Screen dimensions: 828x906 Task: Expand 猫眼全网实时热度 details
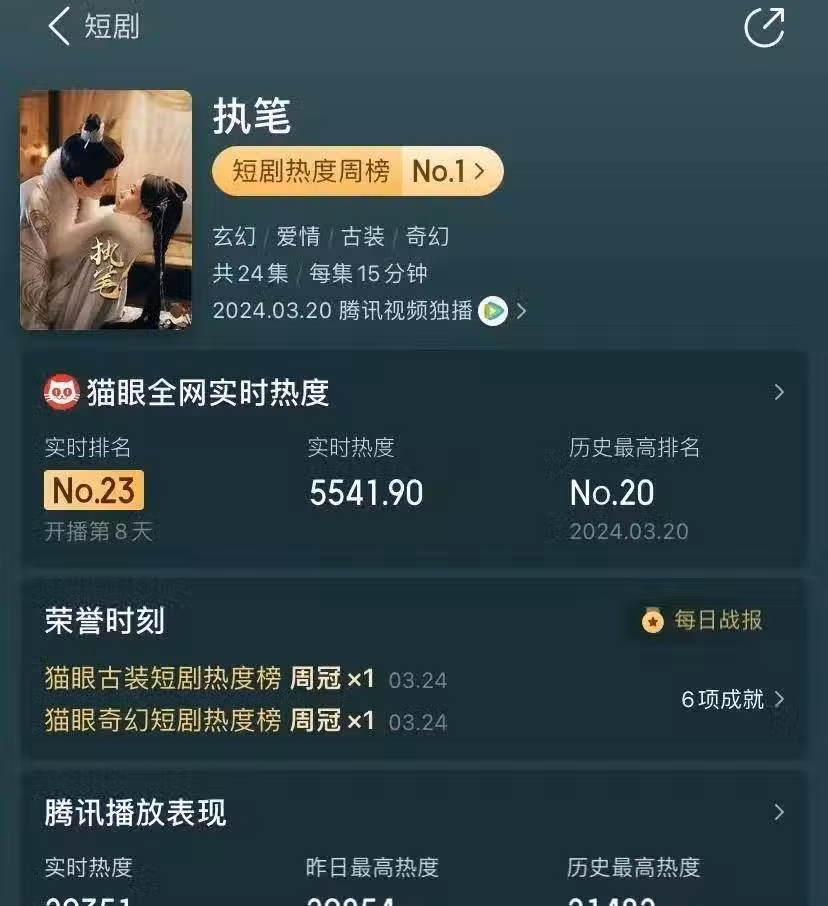[x=779, y=393]
